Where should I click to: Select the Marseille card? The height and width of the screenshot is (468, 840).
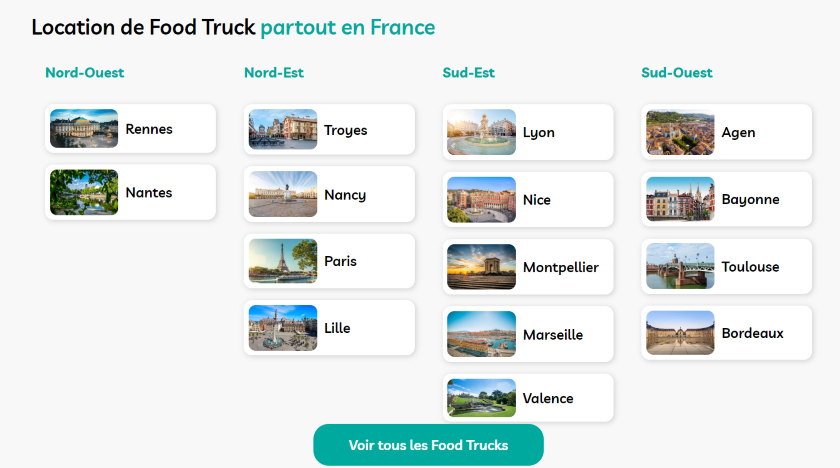tap(527, 335)
